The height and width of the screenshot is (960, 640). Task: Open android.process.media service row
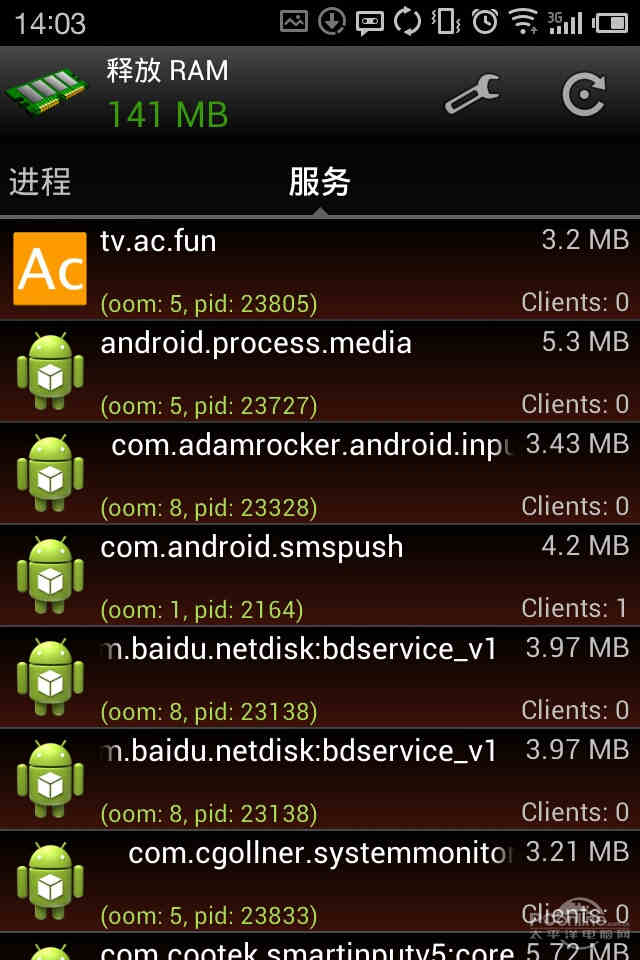tap(320, 372)
